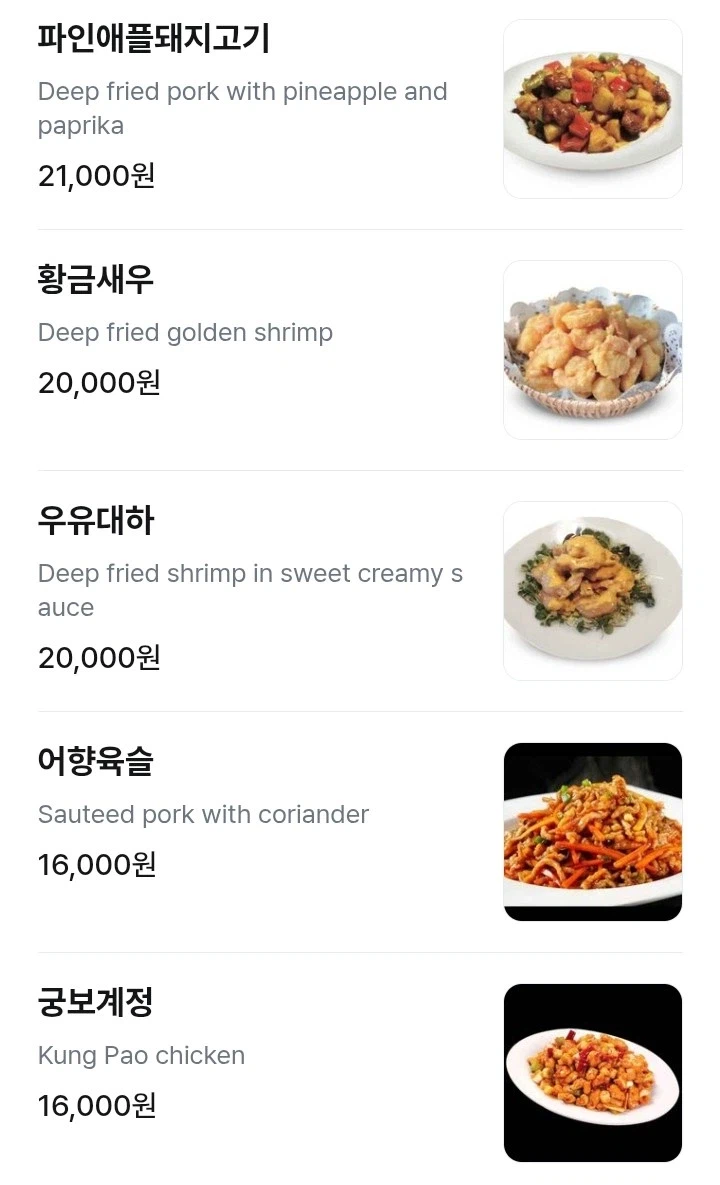Click the Kung Pao chicken description
Viewport: 720px width, 1185px height.
141,1055
